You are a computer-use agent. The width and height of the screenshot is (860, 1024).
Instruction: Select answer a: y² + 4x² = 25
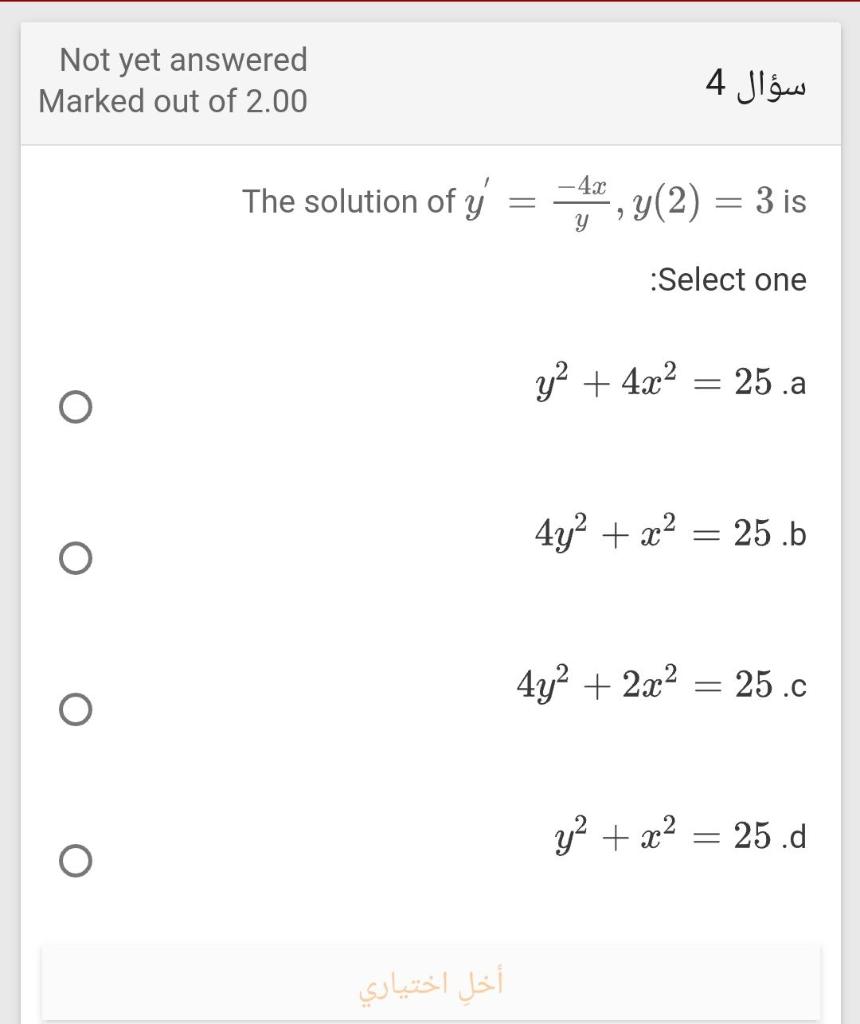[75, 407]
